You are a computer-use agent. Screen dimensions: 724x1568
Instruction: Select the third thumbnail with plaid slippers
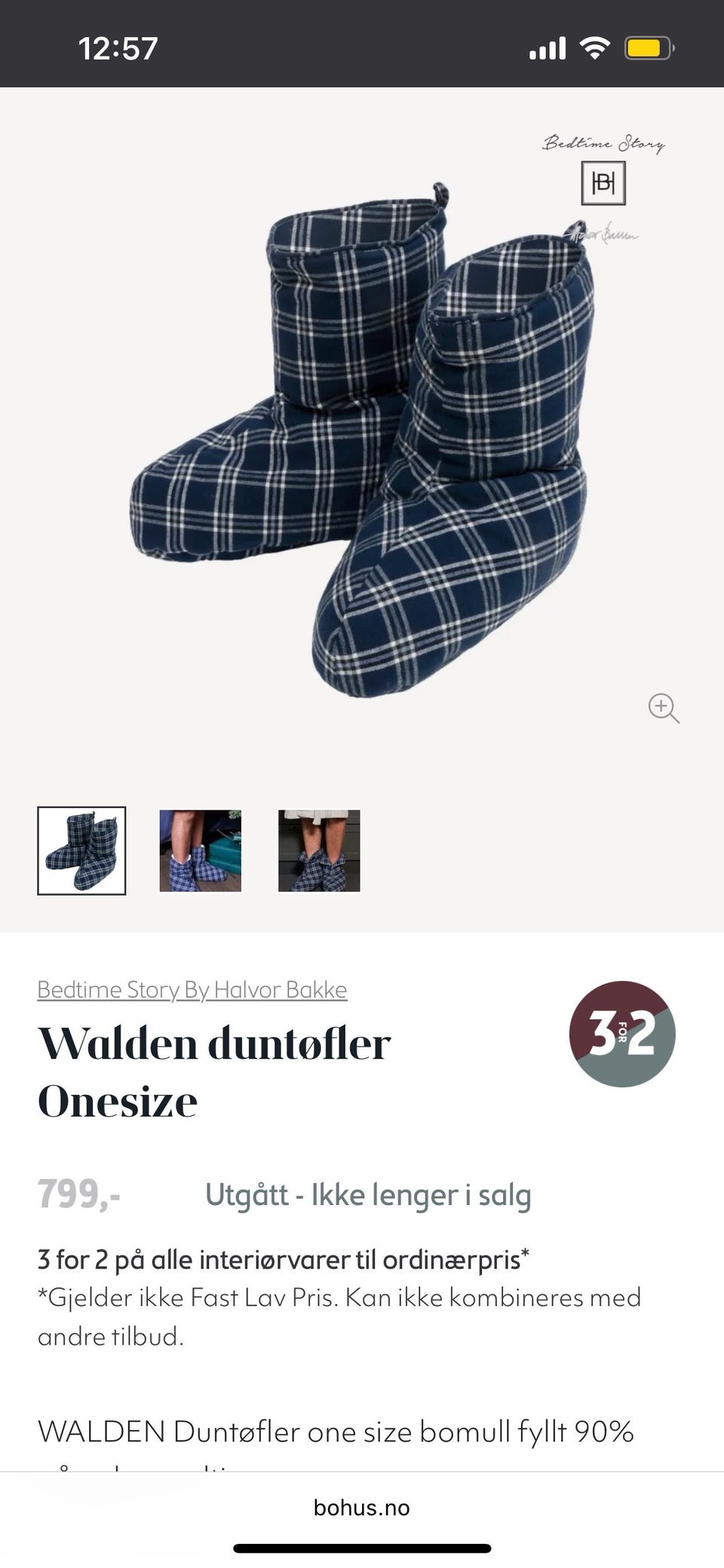click(x=318, y=851)
